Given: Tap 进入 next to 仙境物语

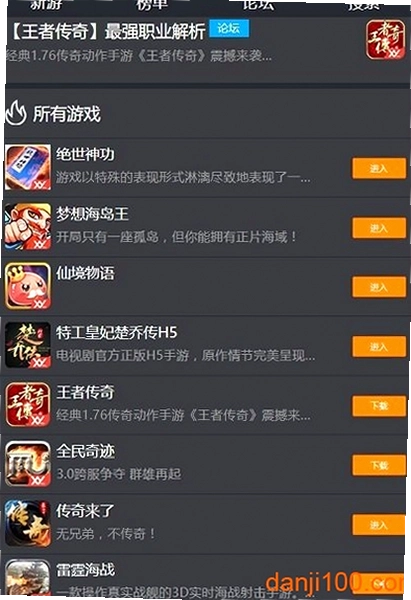Looking at the screenshot, I should click(379, 287).
